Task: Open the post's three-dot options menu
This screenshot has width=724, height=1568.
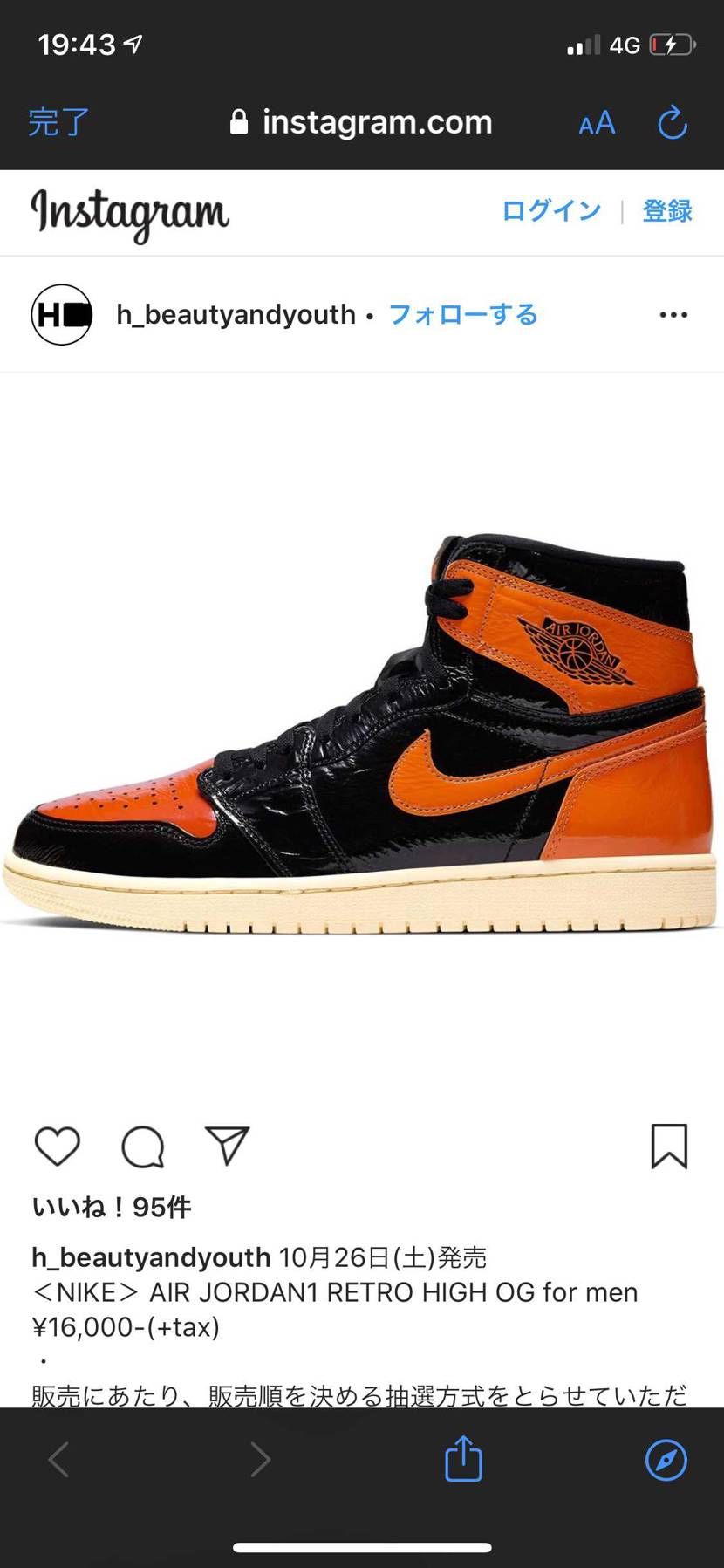Action: pos(673,315)
